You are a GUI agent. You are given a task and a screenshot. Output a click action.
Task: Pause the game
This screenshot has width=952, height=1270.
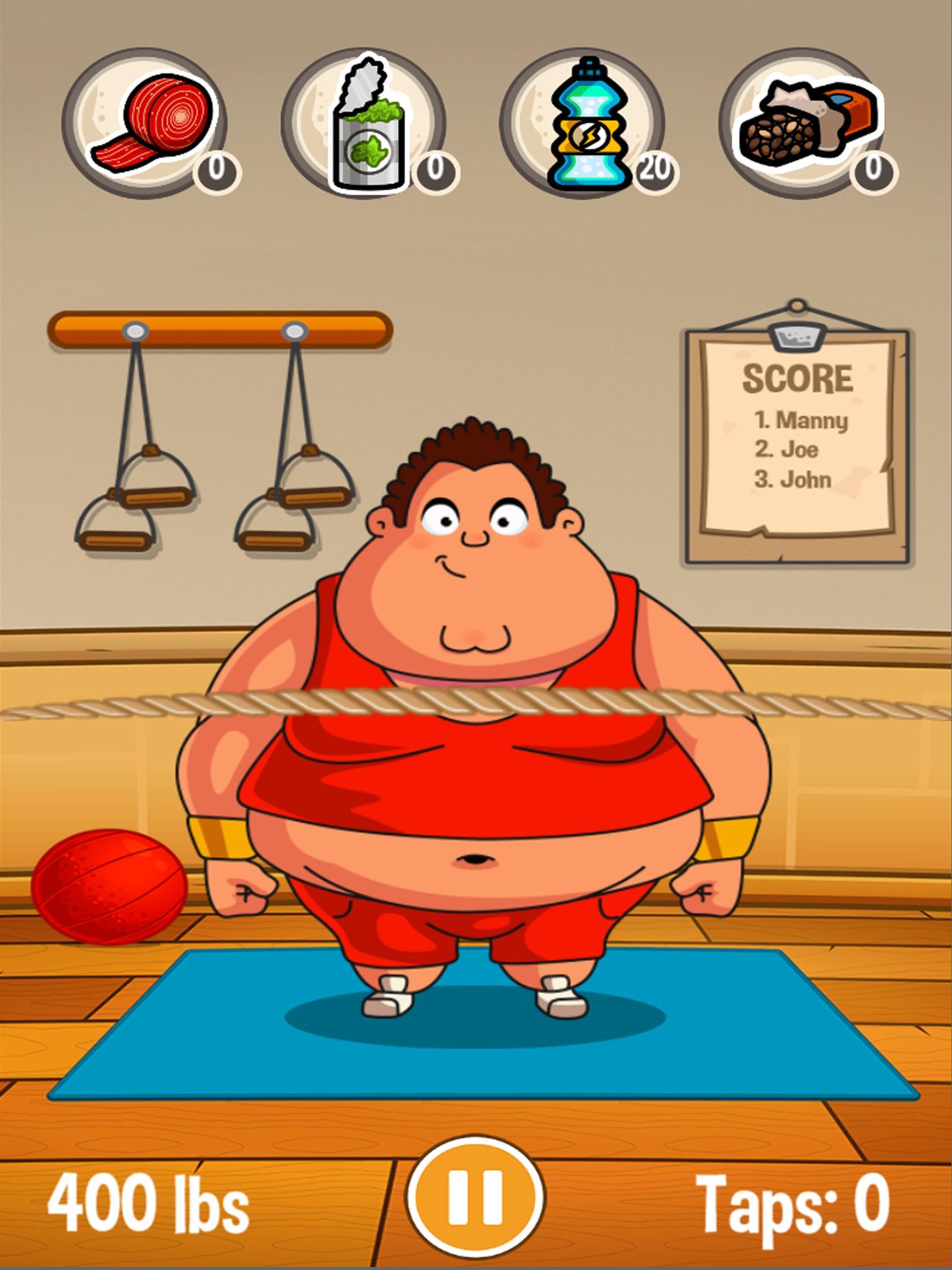(475, 1196)
